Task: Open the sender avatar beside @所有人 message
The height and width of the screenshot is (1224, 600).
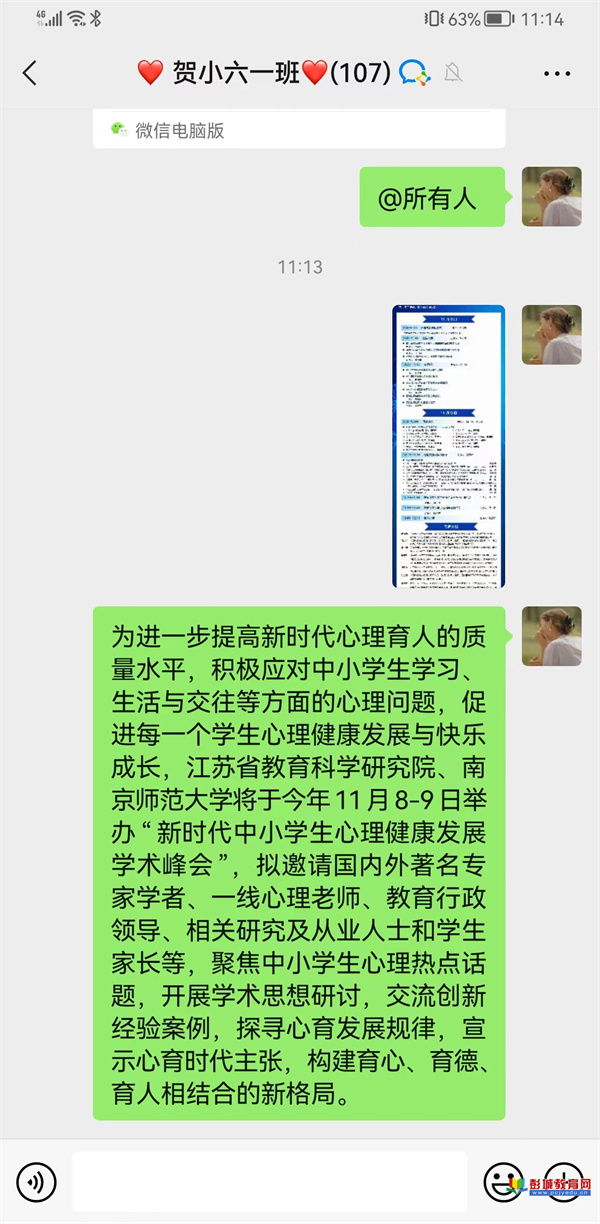Action: tap(551, 196)
